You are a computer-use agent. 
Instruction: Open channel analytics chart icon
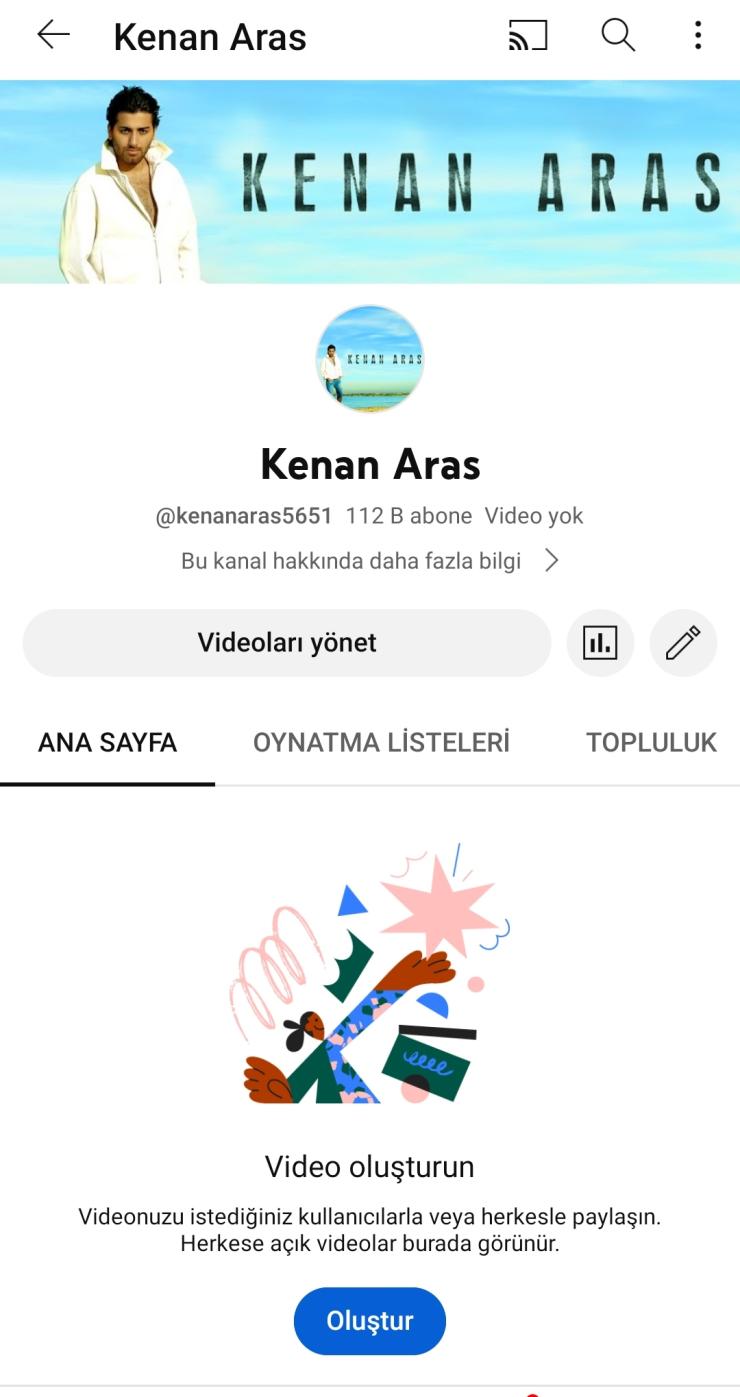pyautogui.click(x=600, y=643)
